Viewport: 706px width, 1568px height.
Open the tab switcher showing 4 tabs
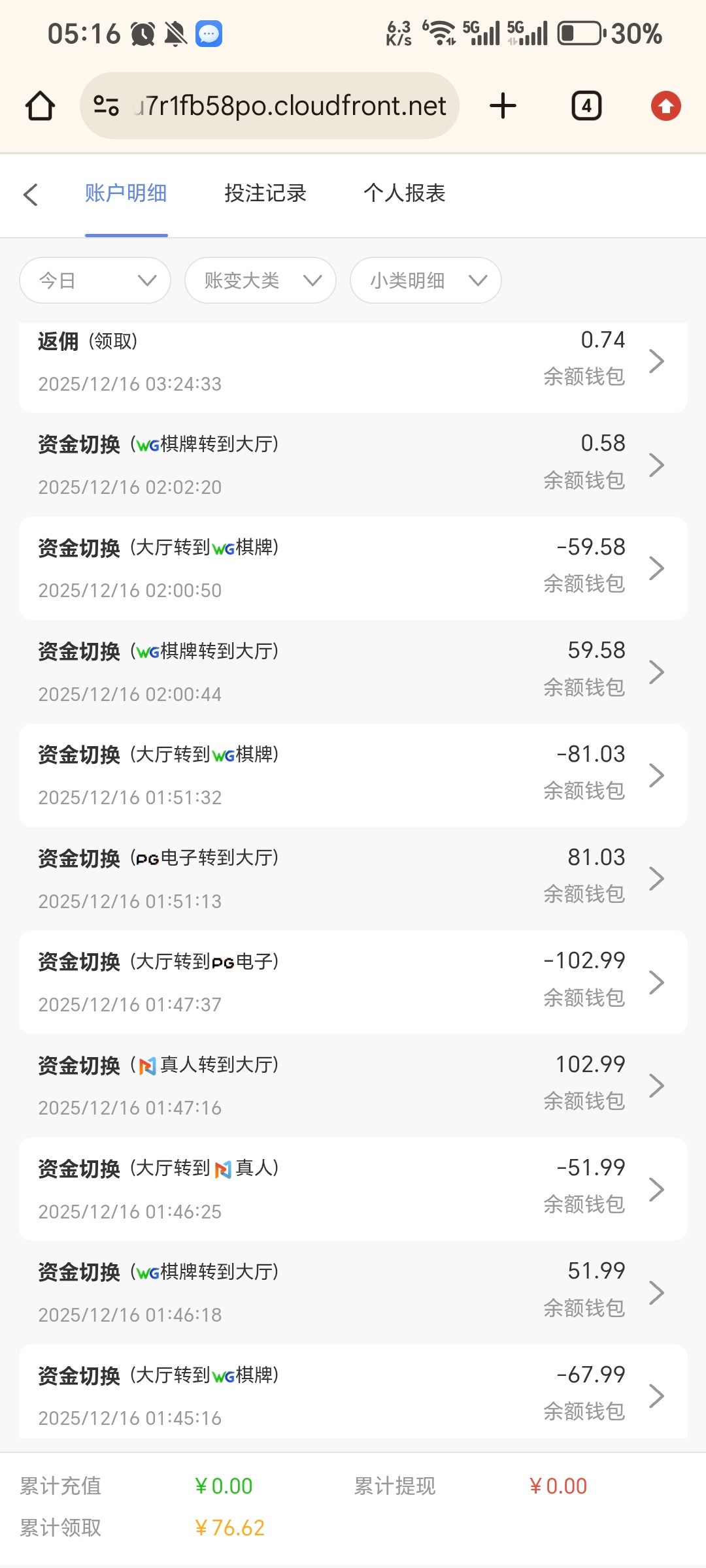click(x=586, y=105)
